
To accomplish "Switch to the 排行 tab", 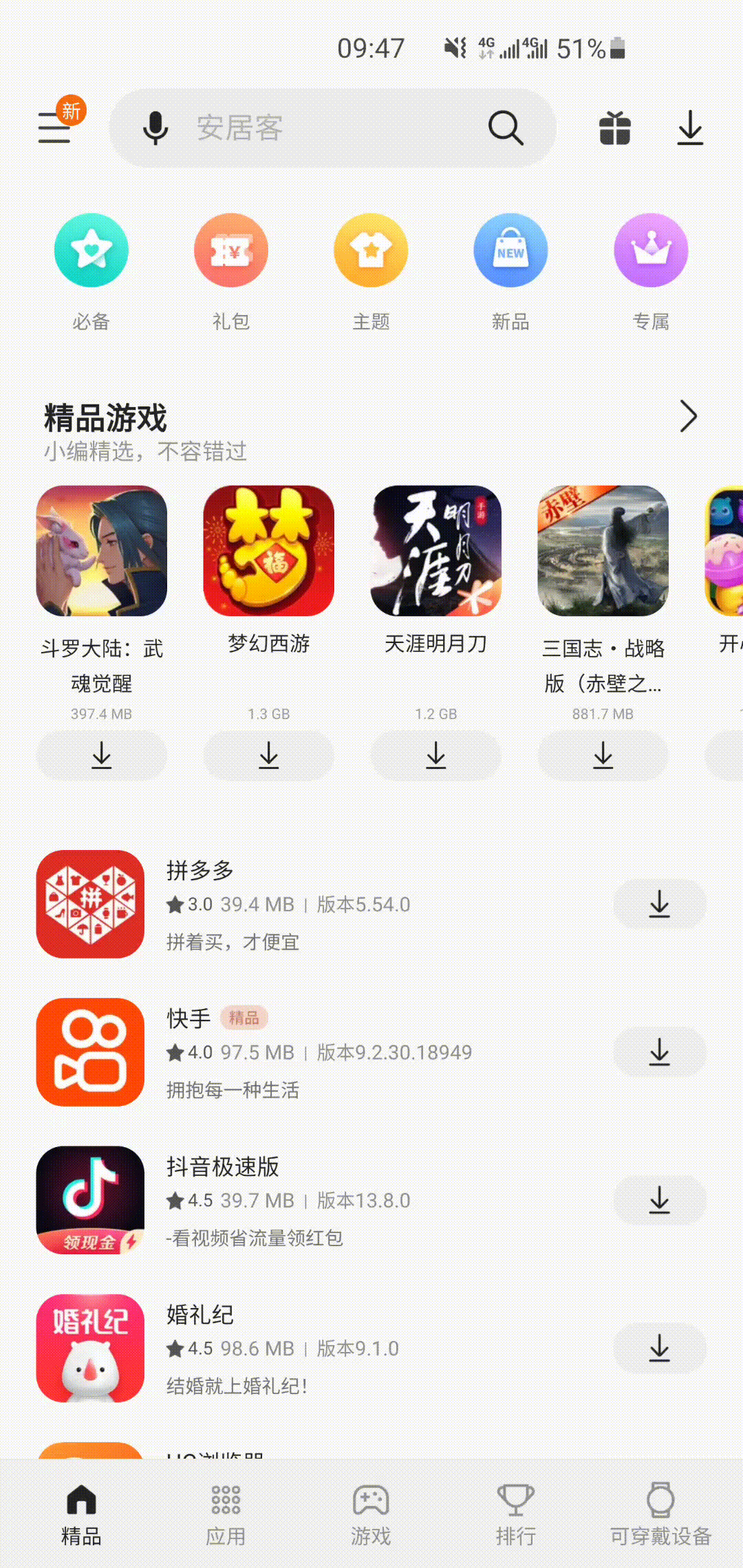I will pyautogui.click(x=515, y=1513).
